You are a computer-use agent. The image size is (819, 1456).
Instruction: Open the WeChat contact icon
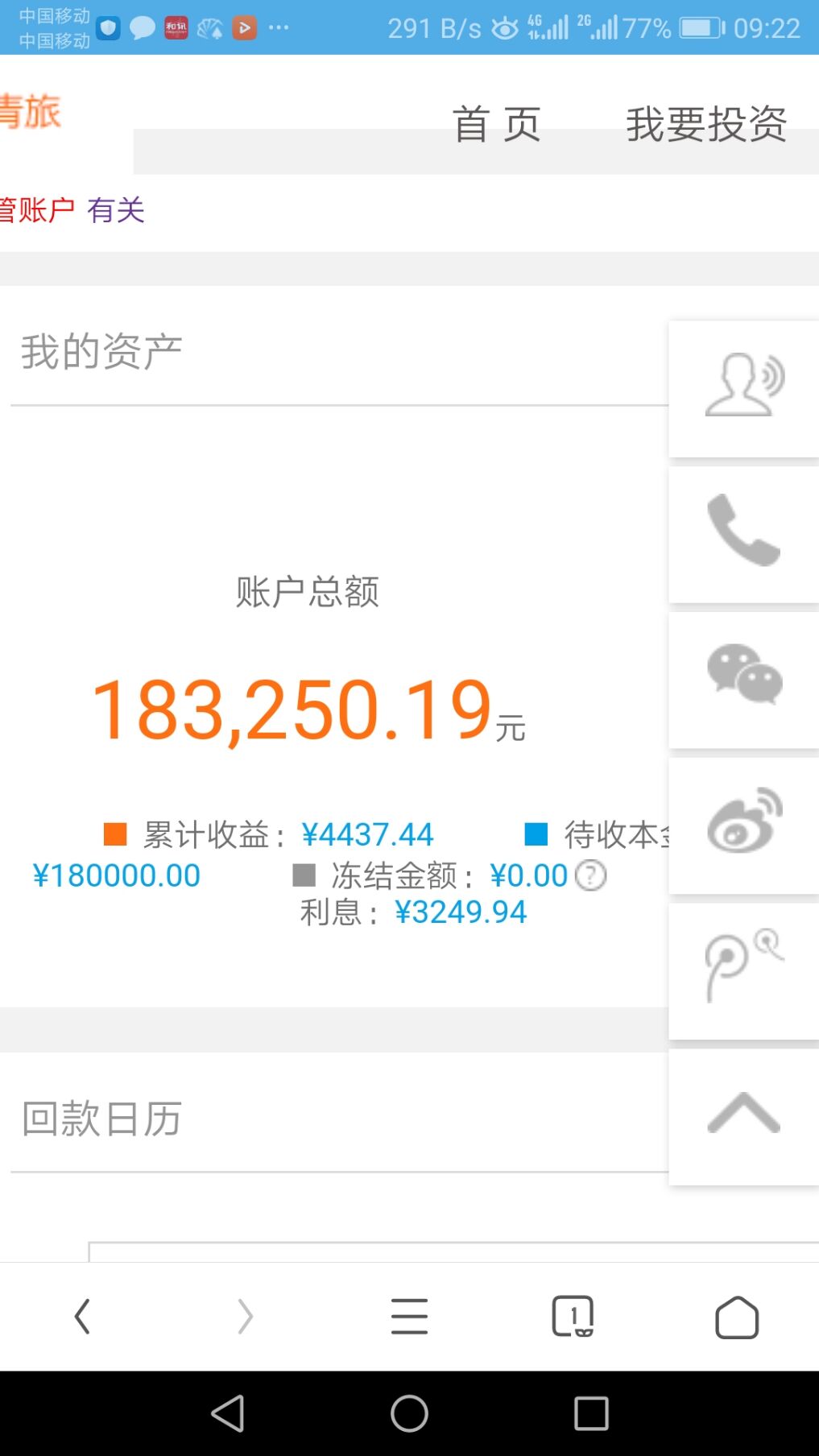coord(744,678)
